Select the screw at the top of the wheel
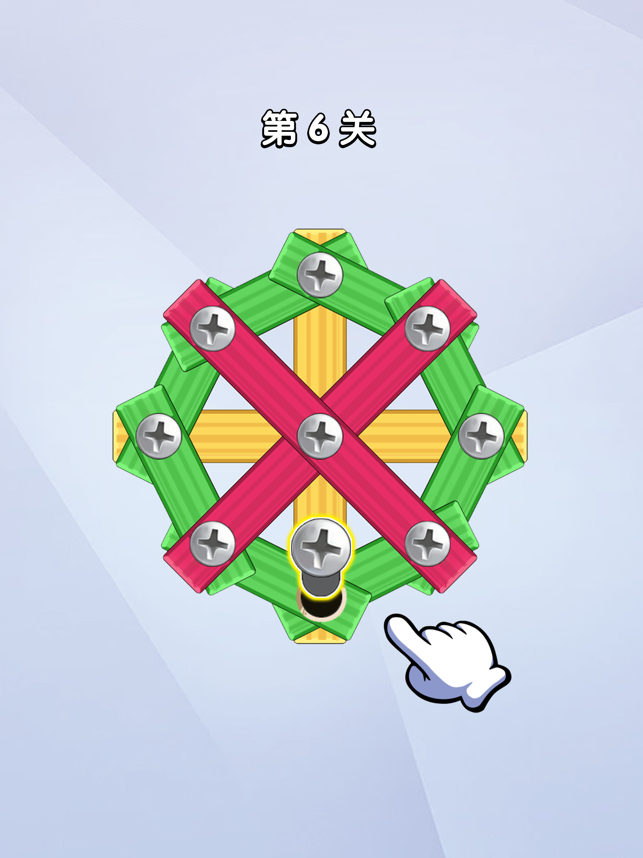Viewport: 643px width, 858px height. [320, 273]
